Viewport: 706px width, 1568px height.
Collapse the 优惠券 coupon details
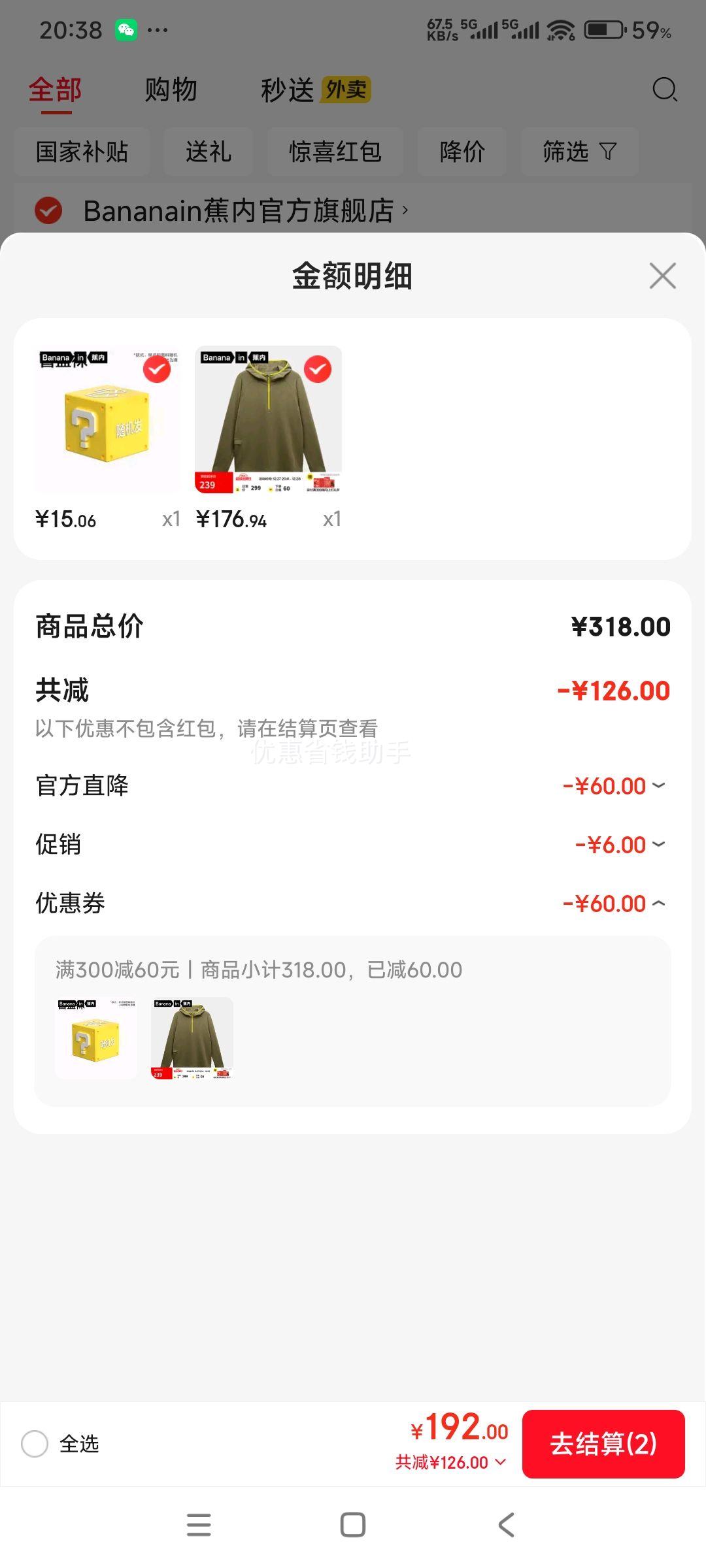click(x=660, y=903)
